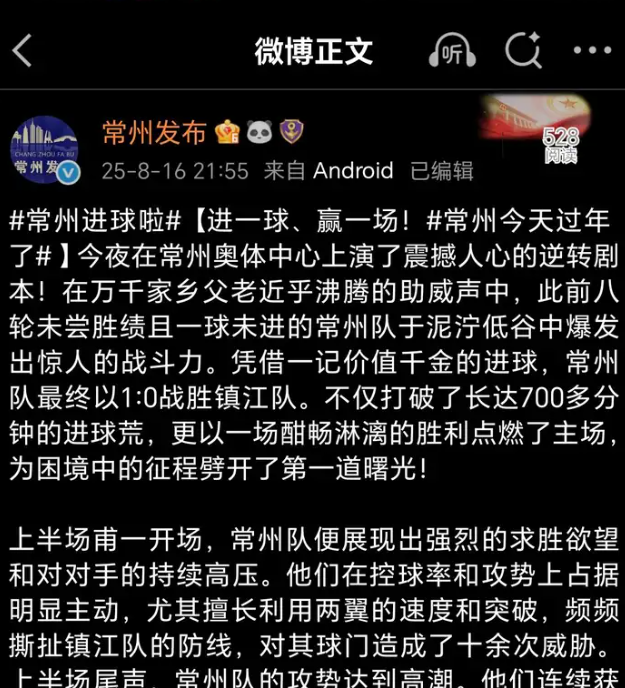Open the three-dot overflow menu

(591, 50)
